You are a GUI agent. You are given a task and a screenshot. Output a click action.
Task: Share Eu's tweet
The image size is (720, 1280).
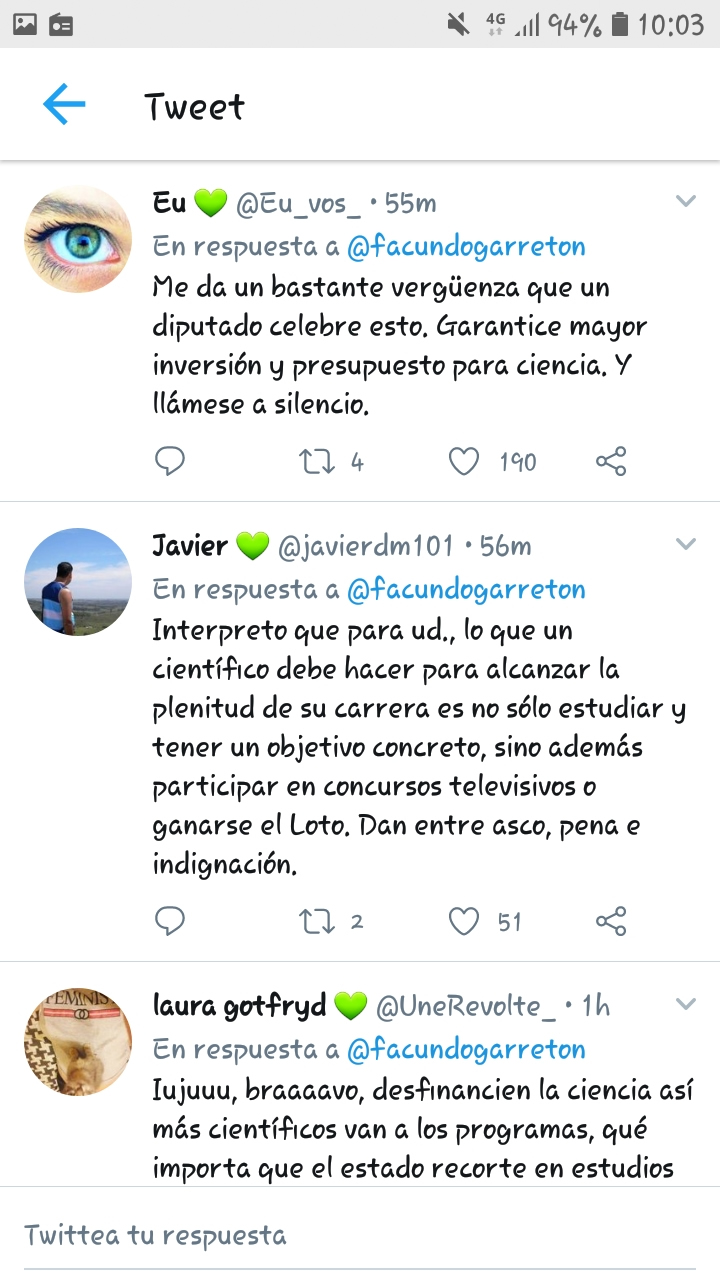click(611, 461)
